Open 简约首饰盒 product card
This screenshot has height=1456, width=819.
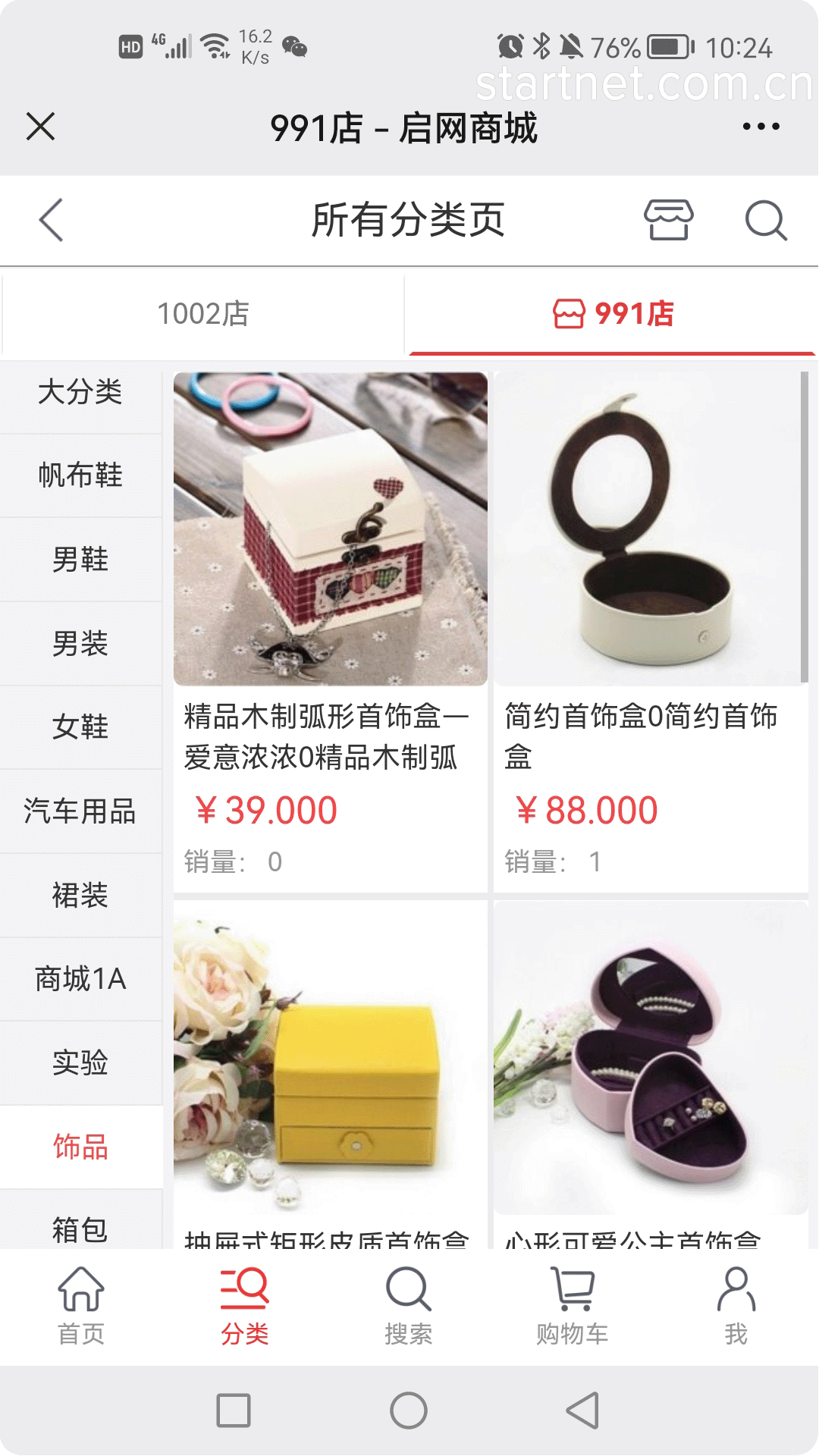click(650, 629)
